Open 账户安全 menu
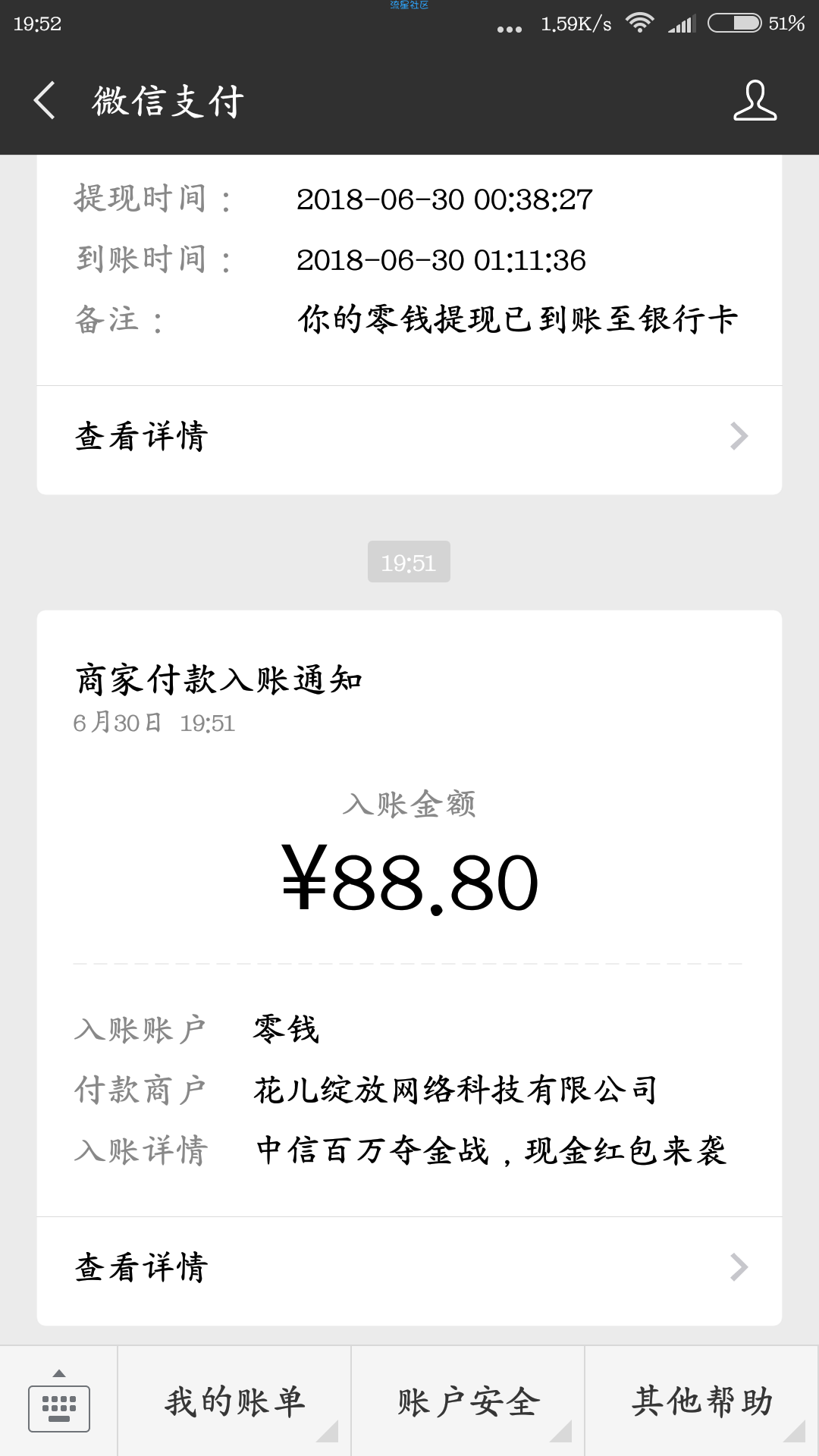Screen dimensions: 819x1456 tap(468, 1401)
